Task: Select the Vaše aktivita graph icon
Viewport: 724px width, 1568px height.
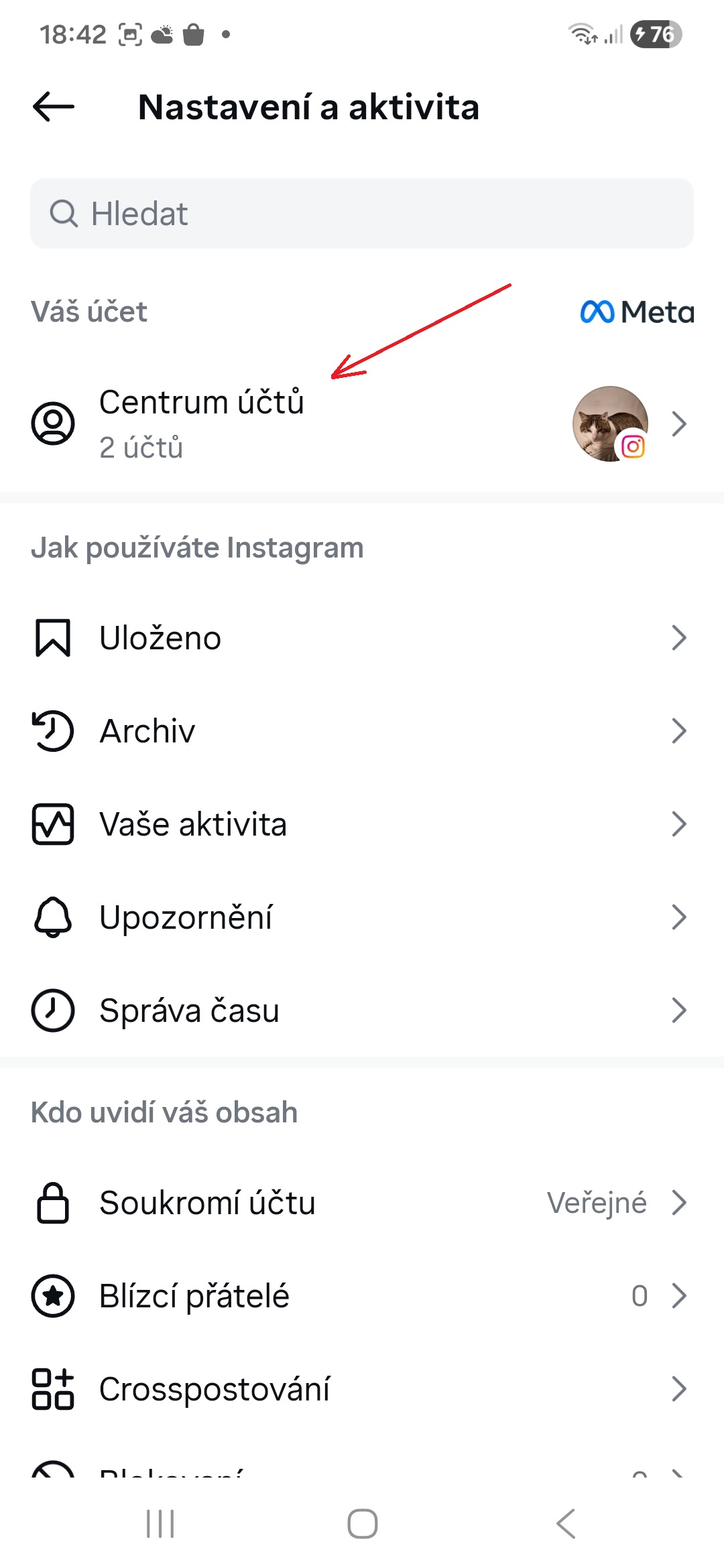Action: (52, 825)
